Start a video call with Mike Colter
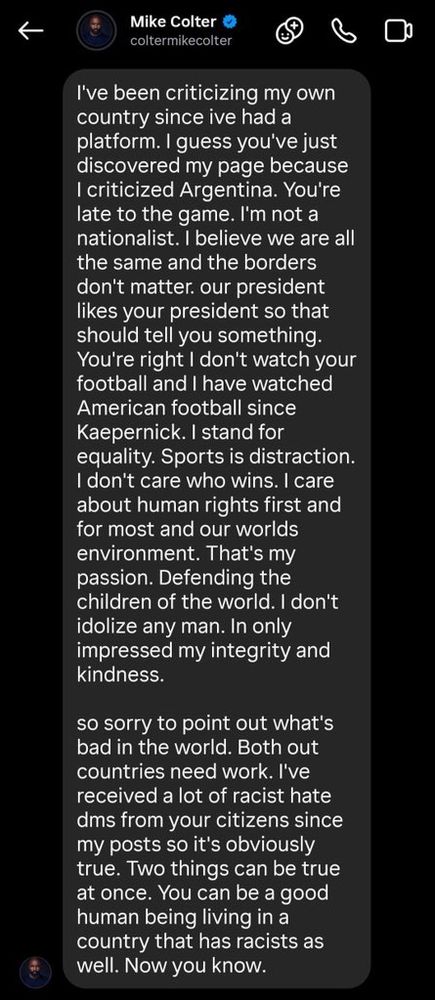 click(x=398, y=31)
